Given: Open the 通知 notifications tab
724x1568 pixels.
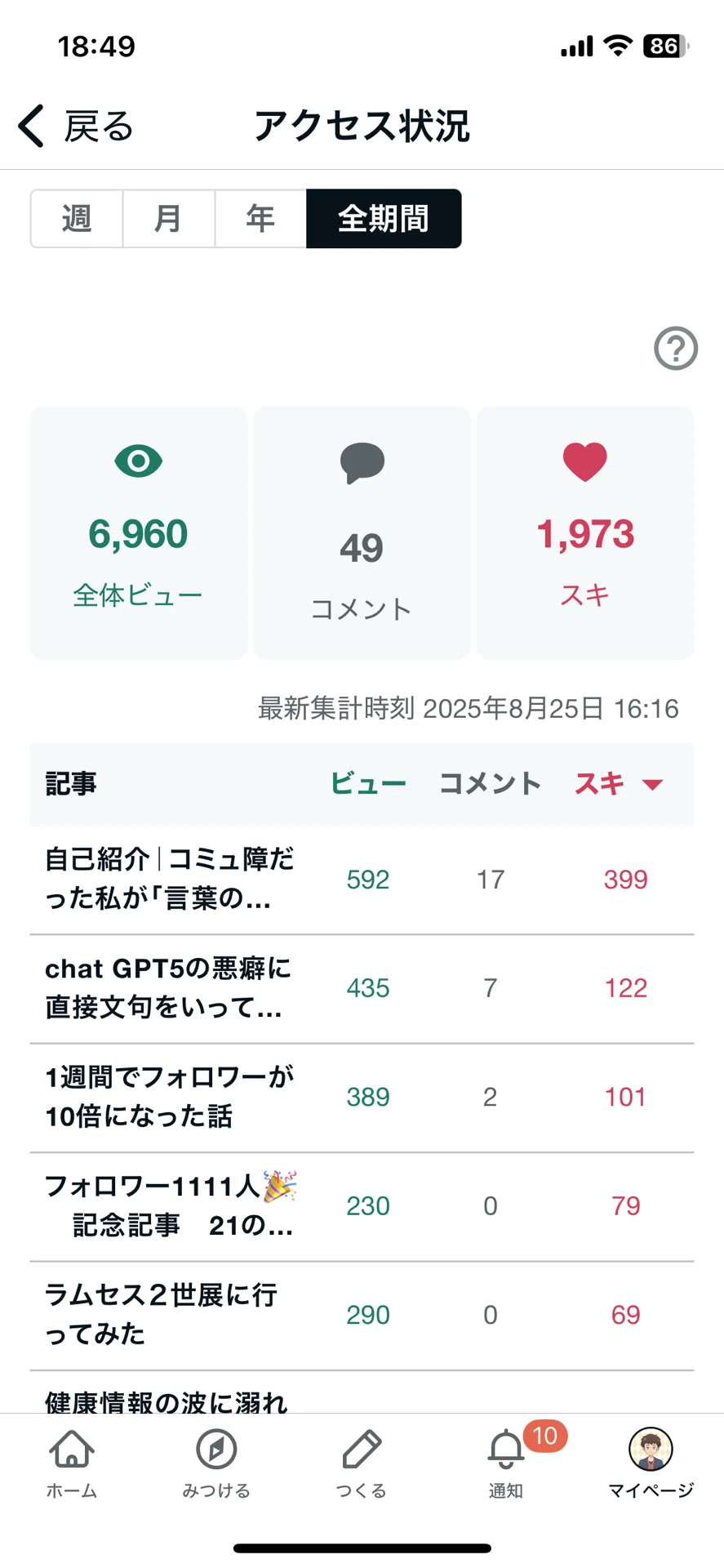Looking at the screenshot, I should click(506, 1464).
